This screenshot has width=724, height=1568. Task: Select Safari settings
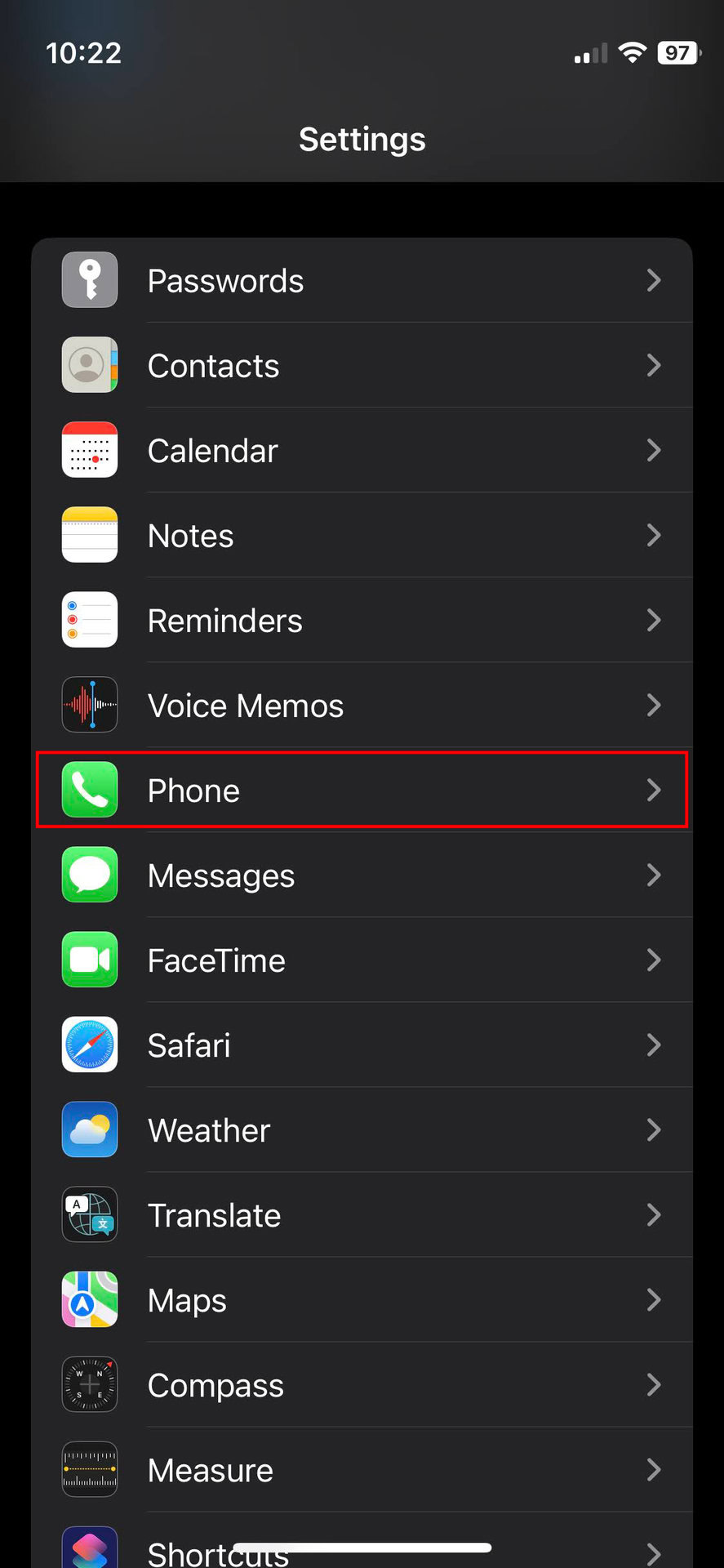tap(362, 1045)
